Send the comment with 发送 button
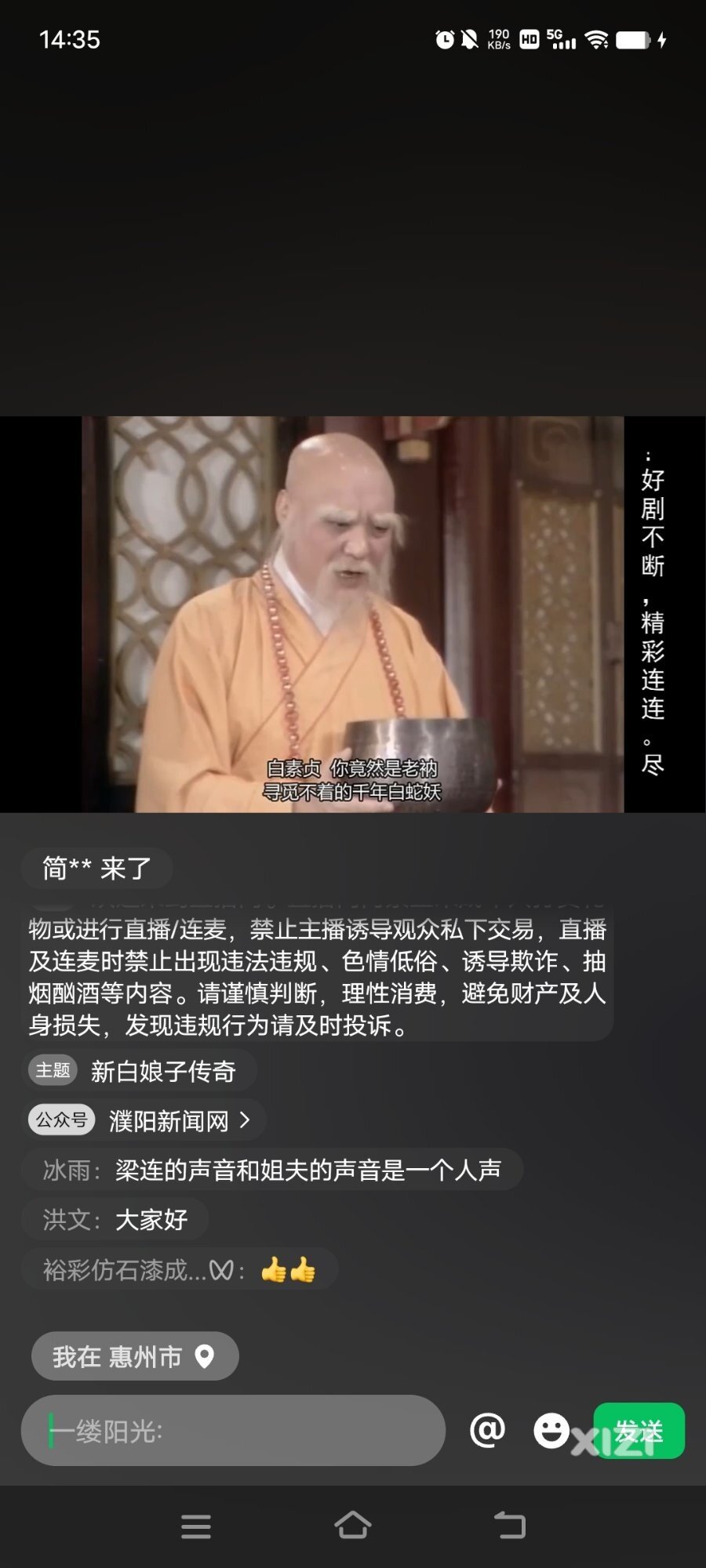 [639, 1431]
